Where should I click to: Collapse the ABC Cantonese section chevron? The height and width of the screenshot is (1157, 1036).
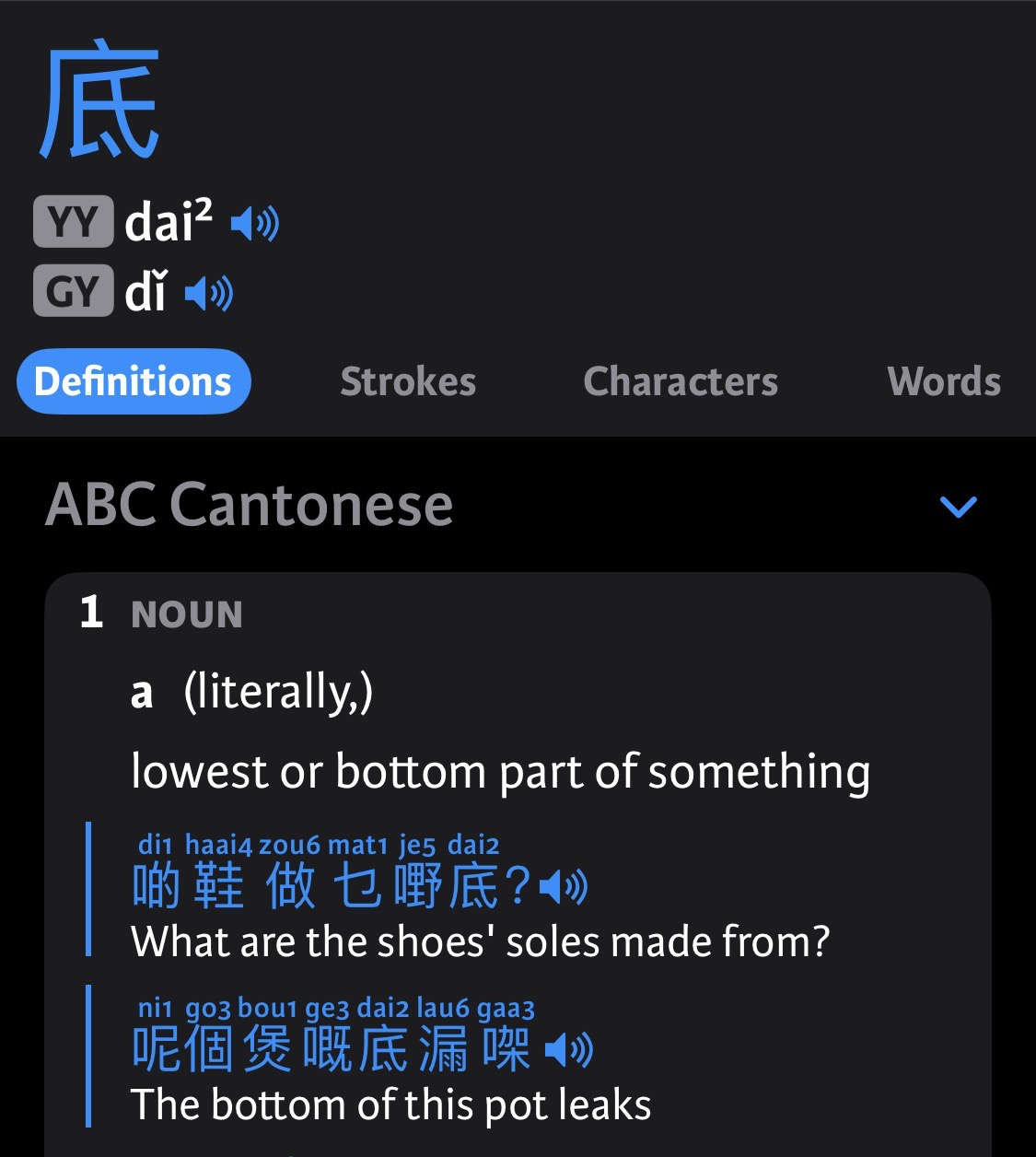(958, 506)
